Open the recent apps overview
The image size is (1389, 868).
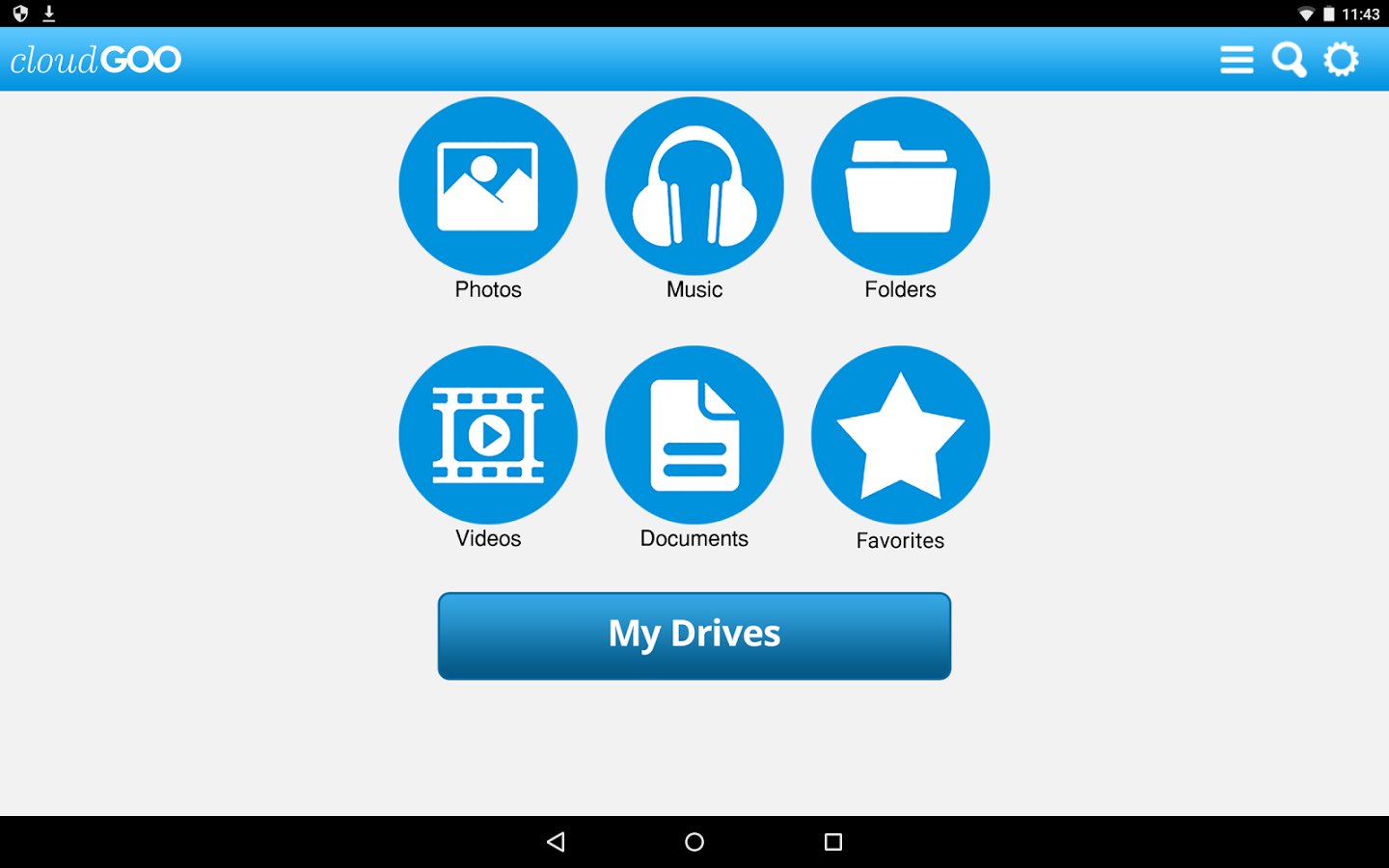(x=833, y=842)
